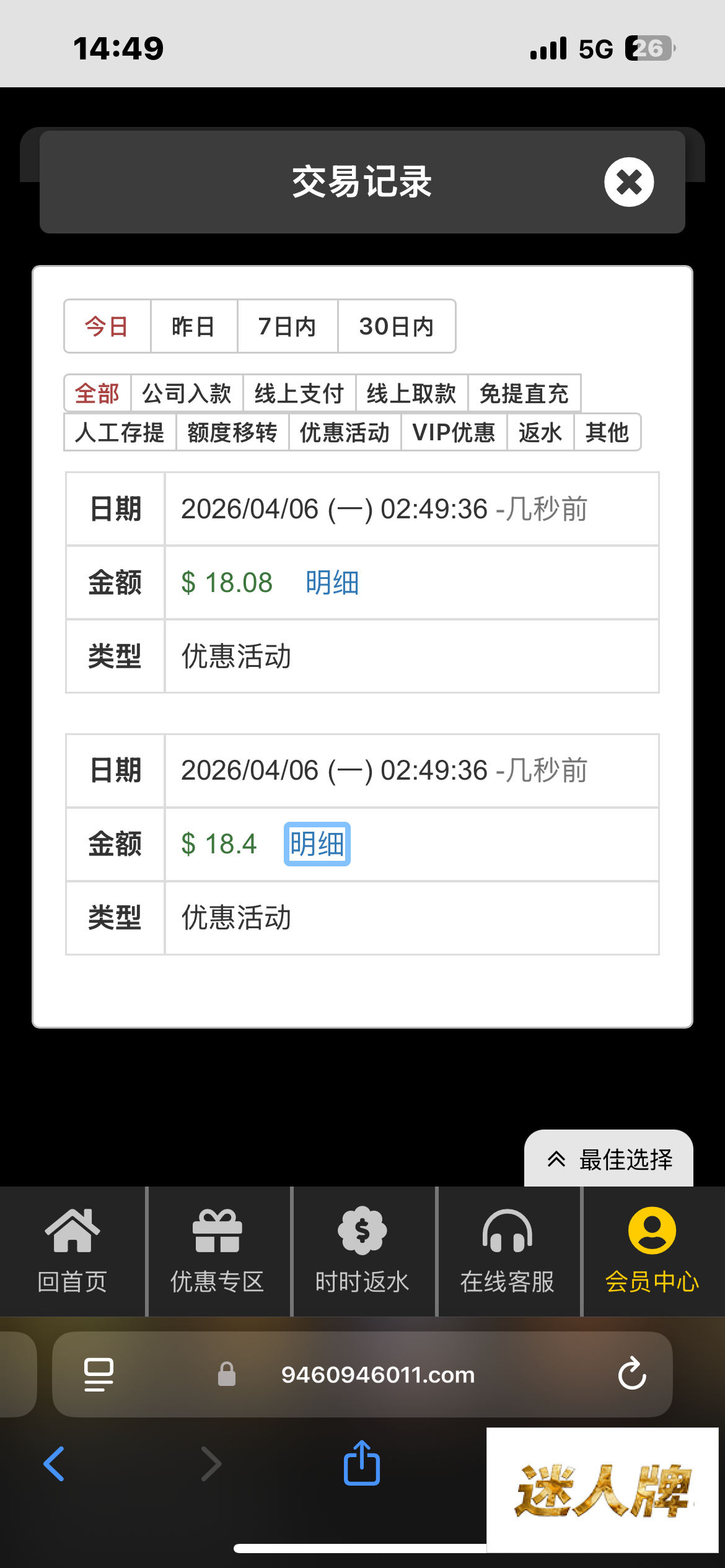Select the 7日内 date range
This screenshot has width=725, height=1568.
[287, 326]
